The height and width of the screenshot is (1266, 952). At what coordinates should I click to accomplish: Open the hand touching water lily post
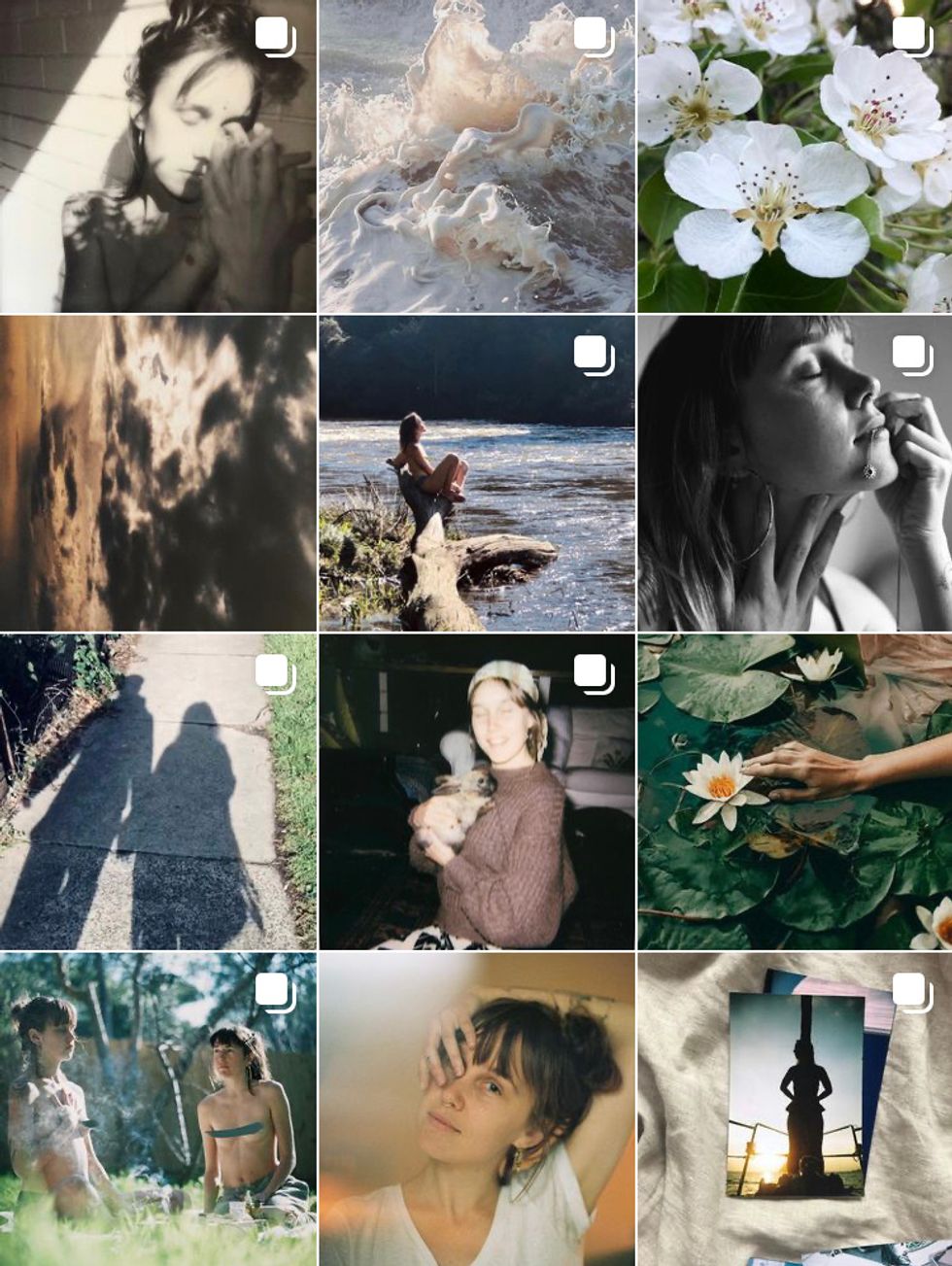(x=795, y=792)
